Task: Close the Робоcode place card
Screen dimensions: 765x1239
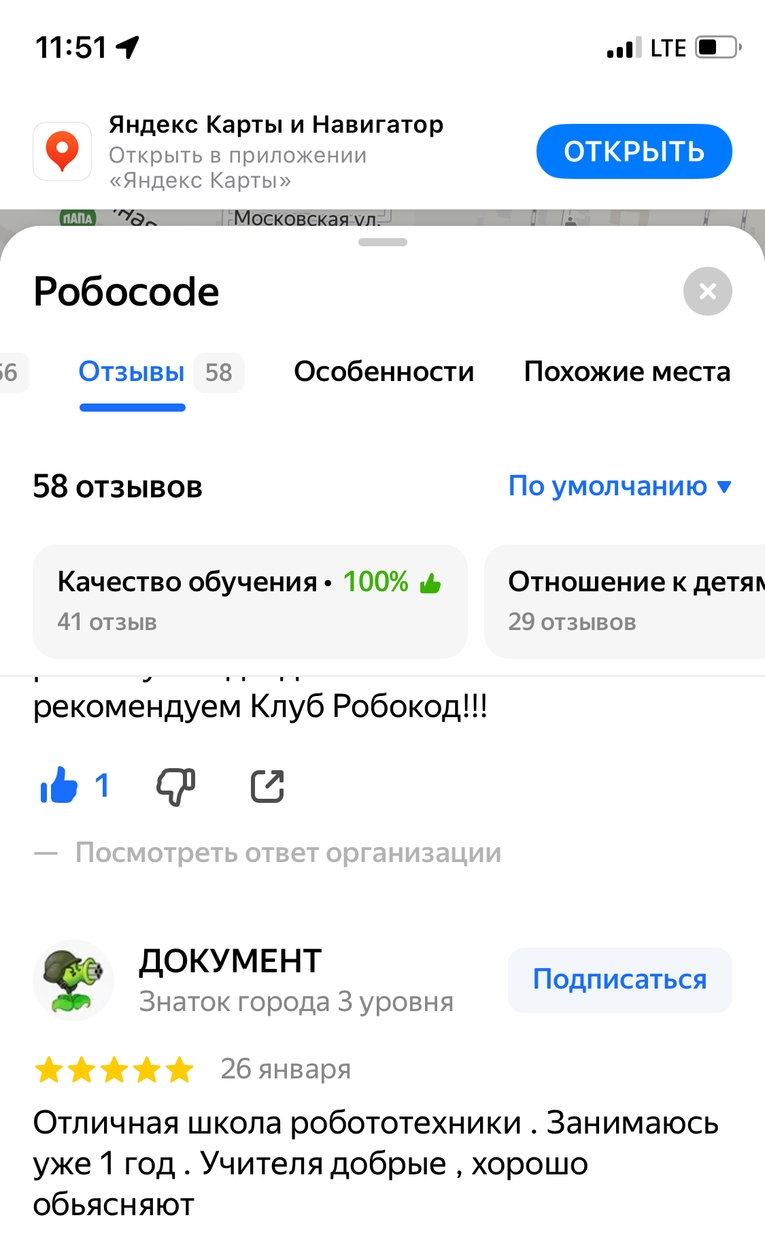Action: (707, 292)
